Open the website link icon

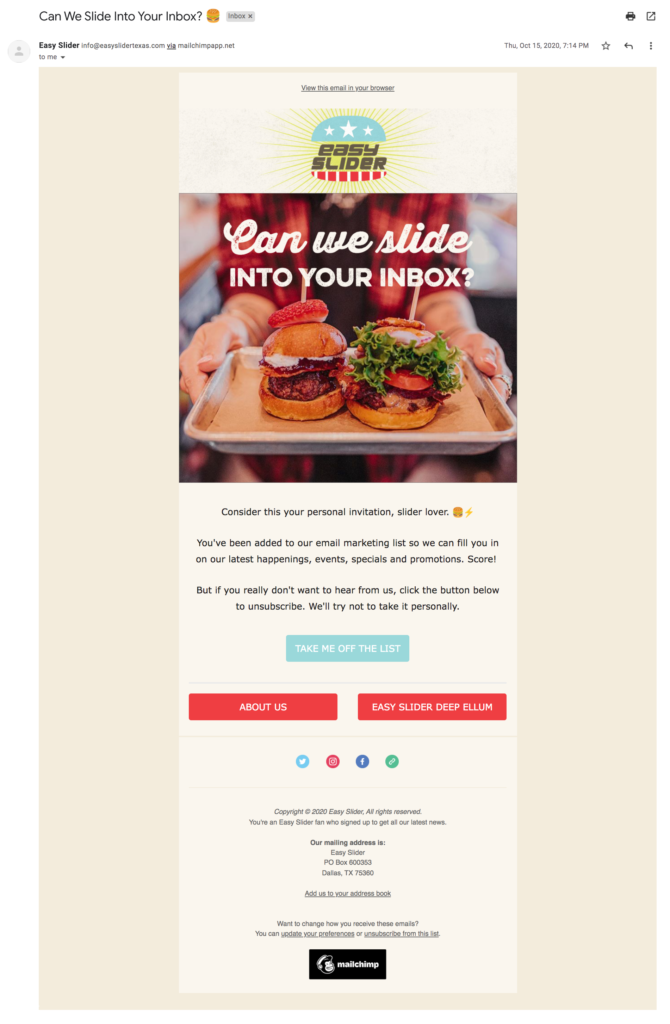(392, 761)
